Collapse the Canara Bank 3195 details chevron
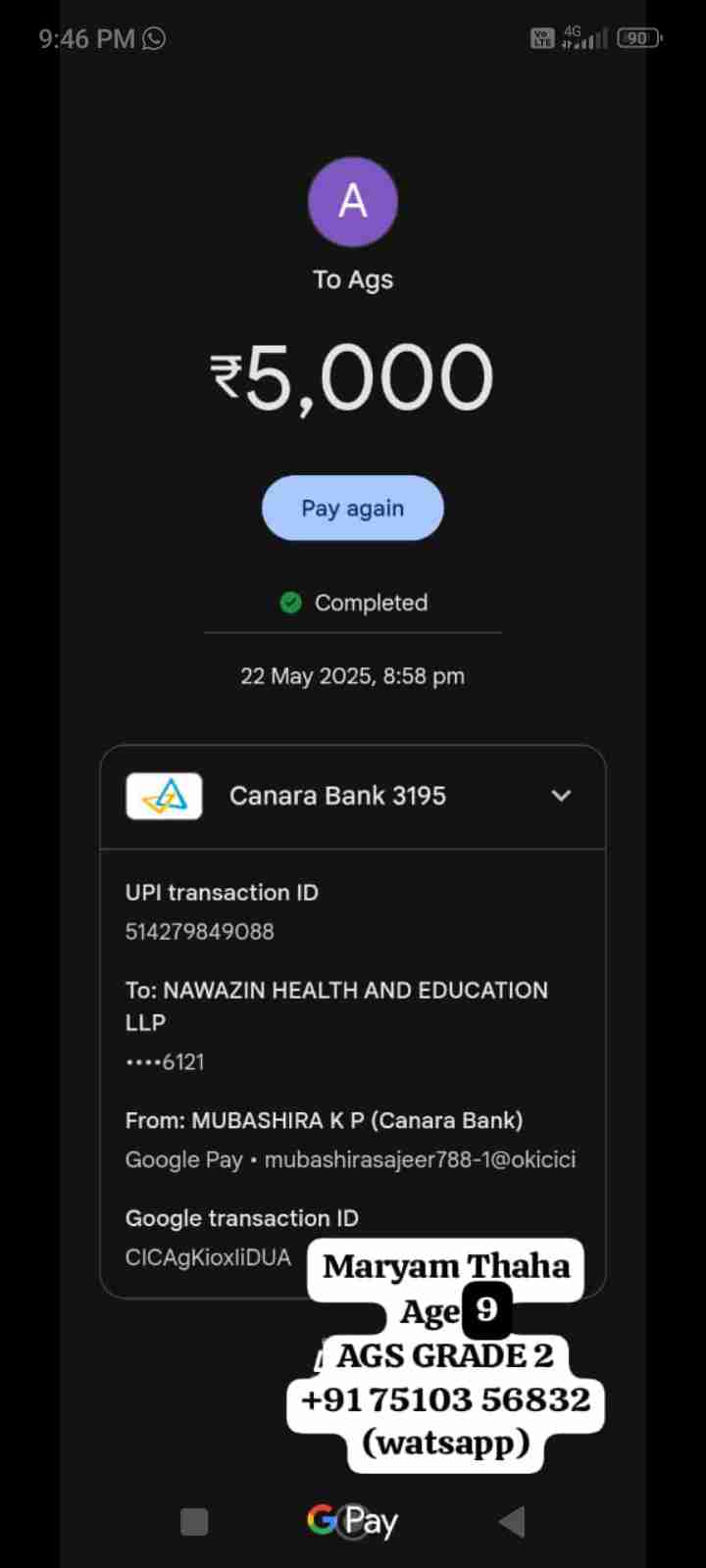Screen dimensions: 706x1568 (561, 796)
